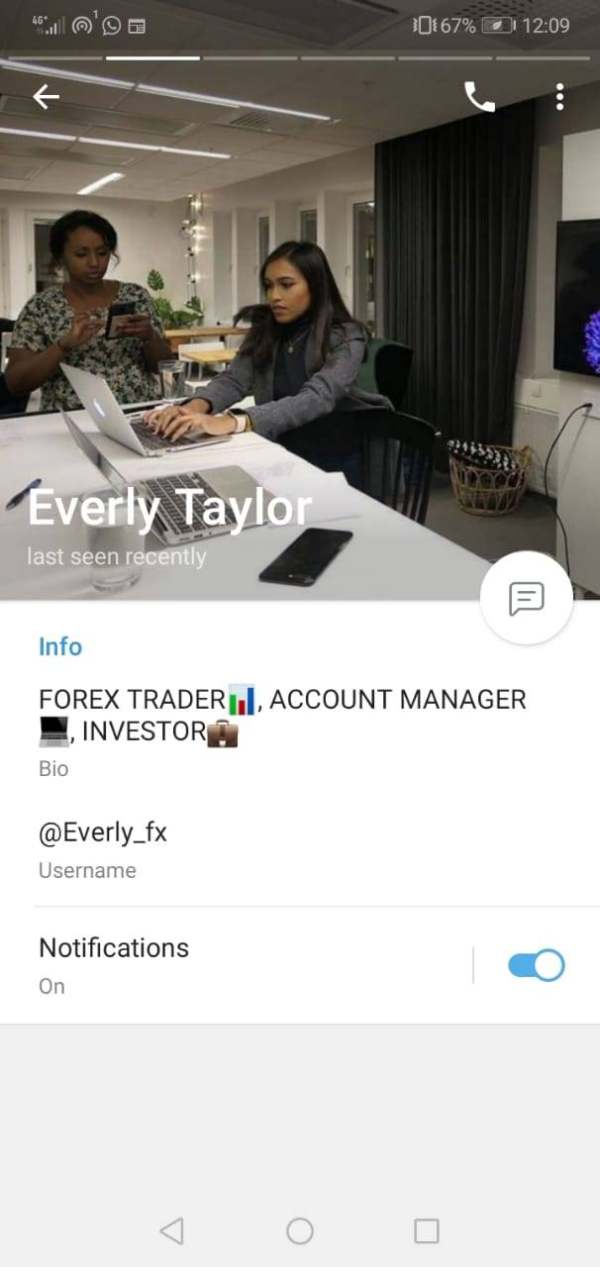600x1267 pixels.
Task: Go back using the top arrow
Action: click(46, 96)
